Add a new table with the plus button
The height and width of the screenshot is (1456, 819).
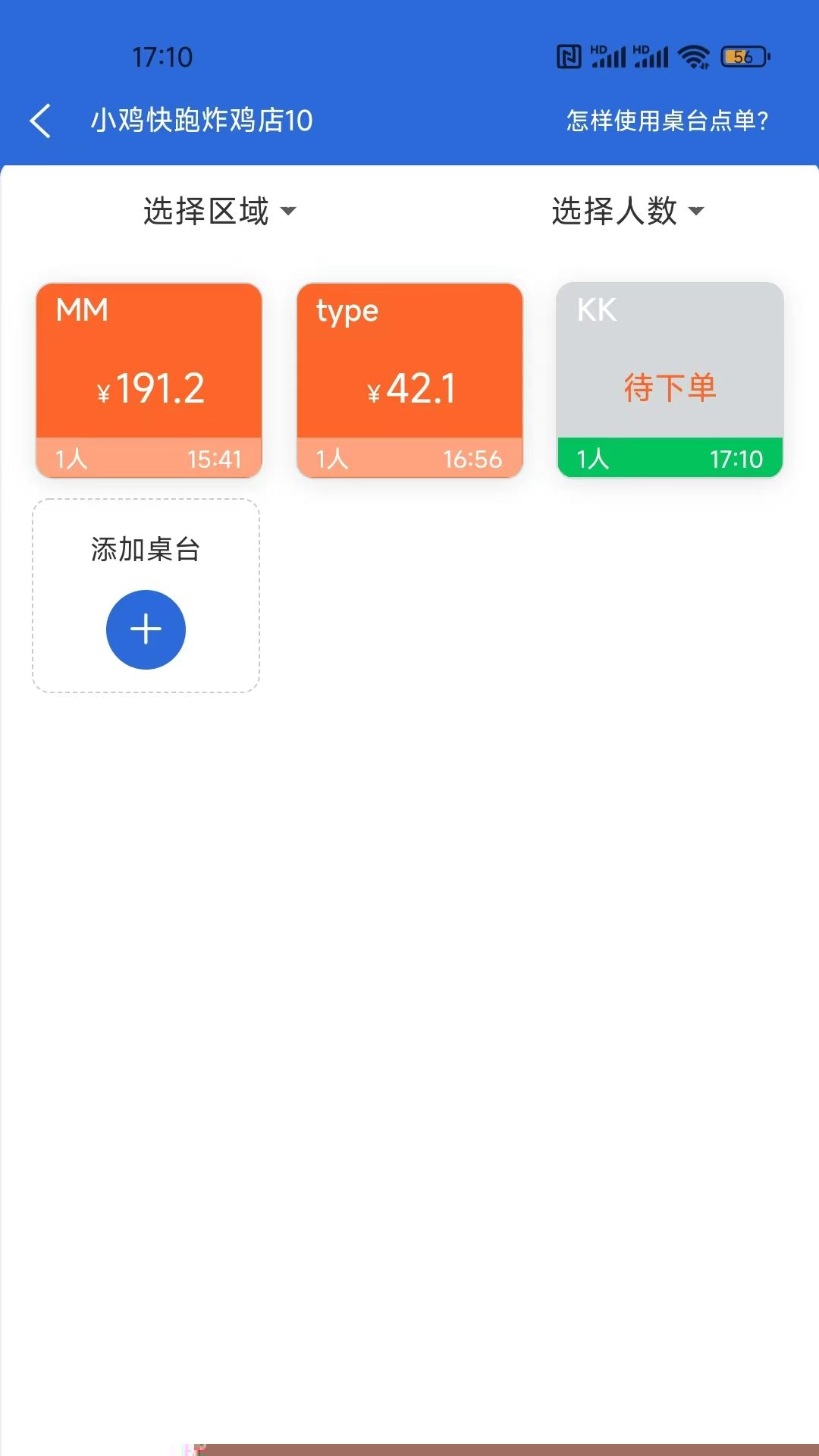click(x=146, y=629)
